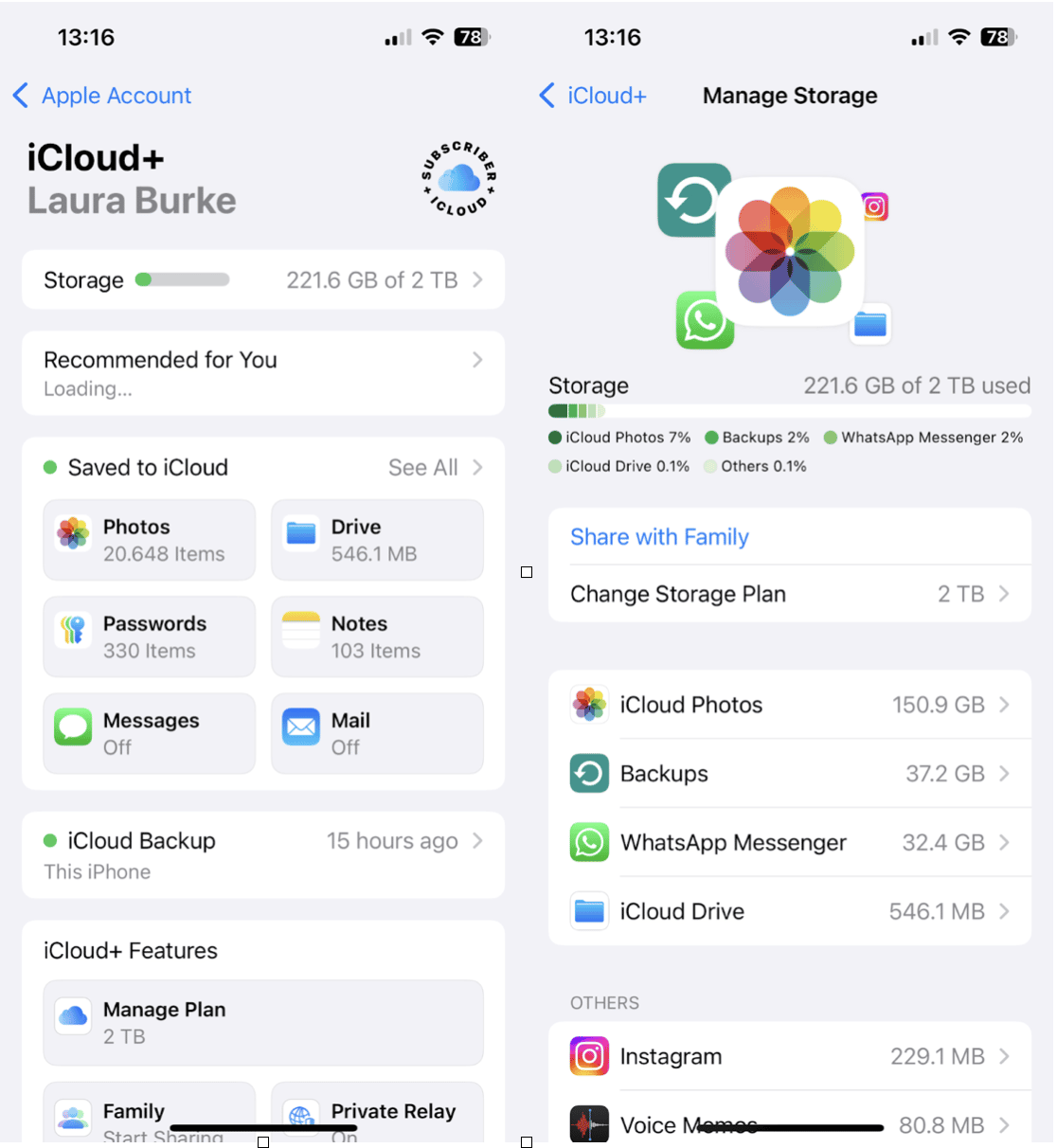The width and height of the screenshot is (1057, 1148).
Task: Tap Share with Family
Action: point(659,537)
